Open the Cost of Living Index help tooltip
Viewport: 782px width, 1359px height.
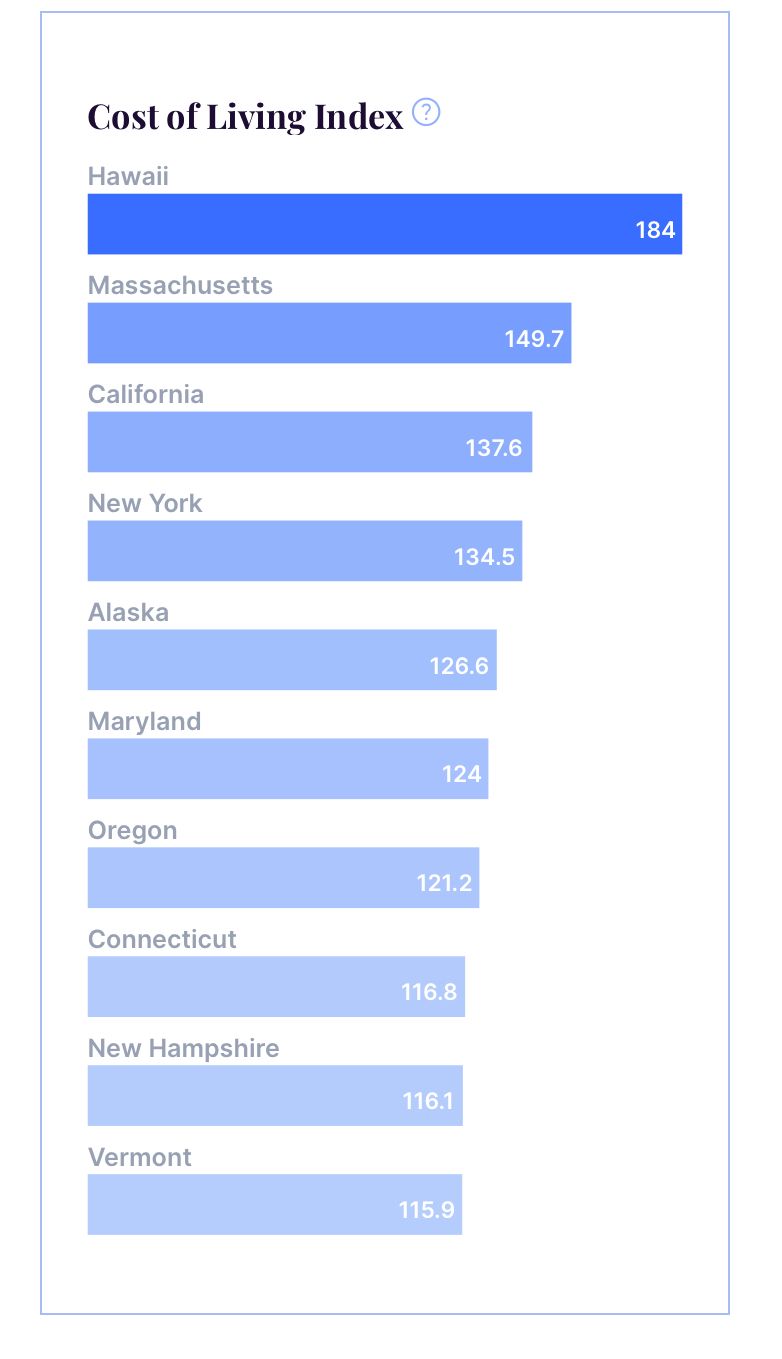pyautogui.click(x=426, y=113)
